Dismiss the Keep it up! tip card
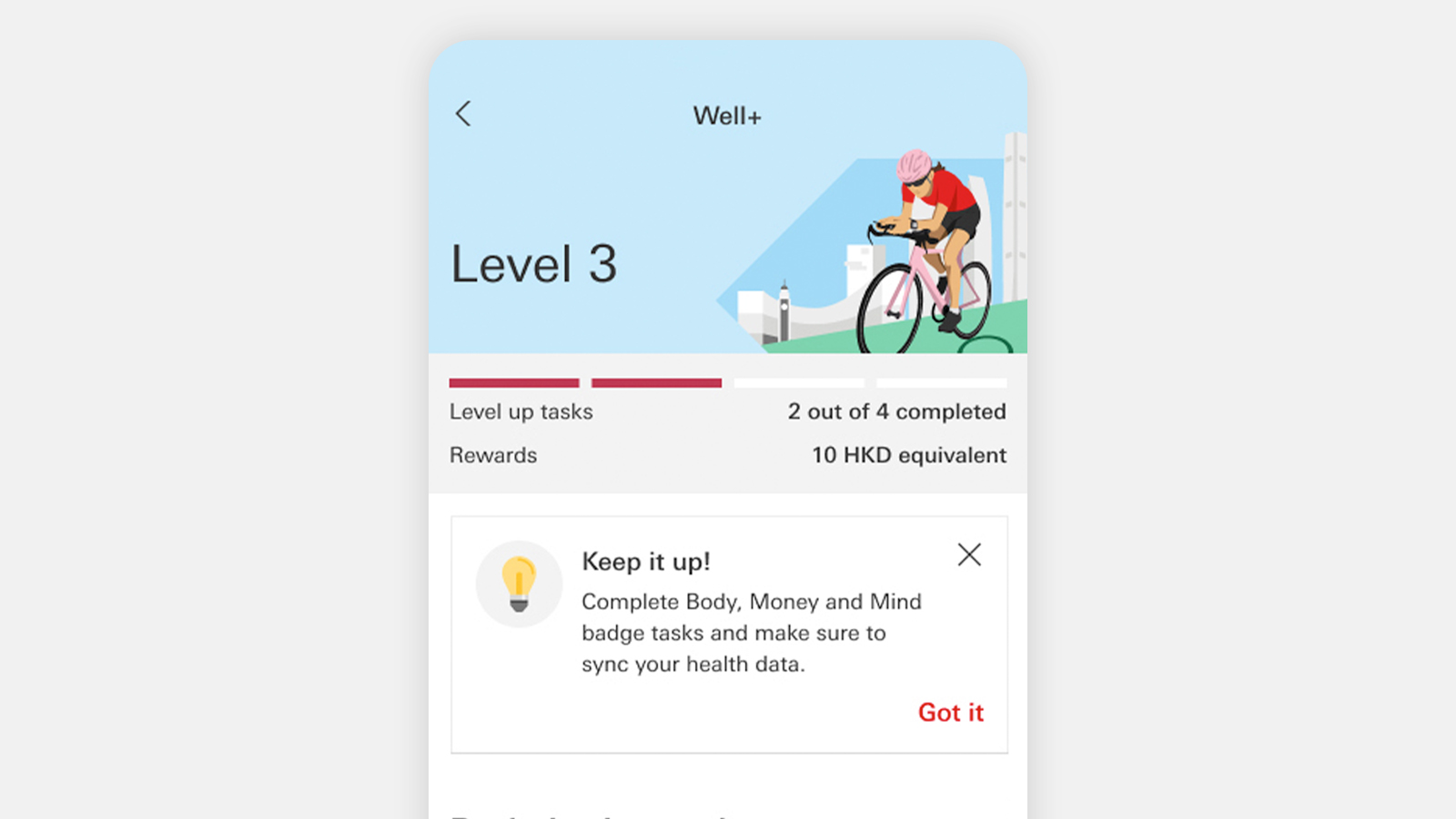 (x=969, y=554)
